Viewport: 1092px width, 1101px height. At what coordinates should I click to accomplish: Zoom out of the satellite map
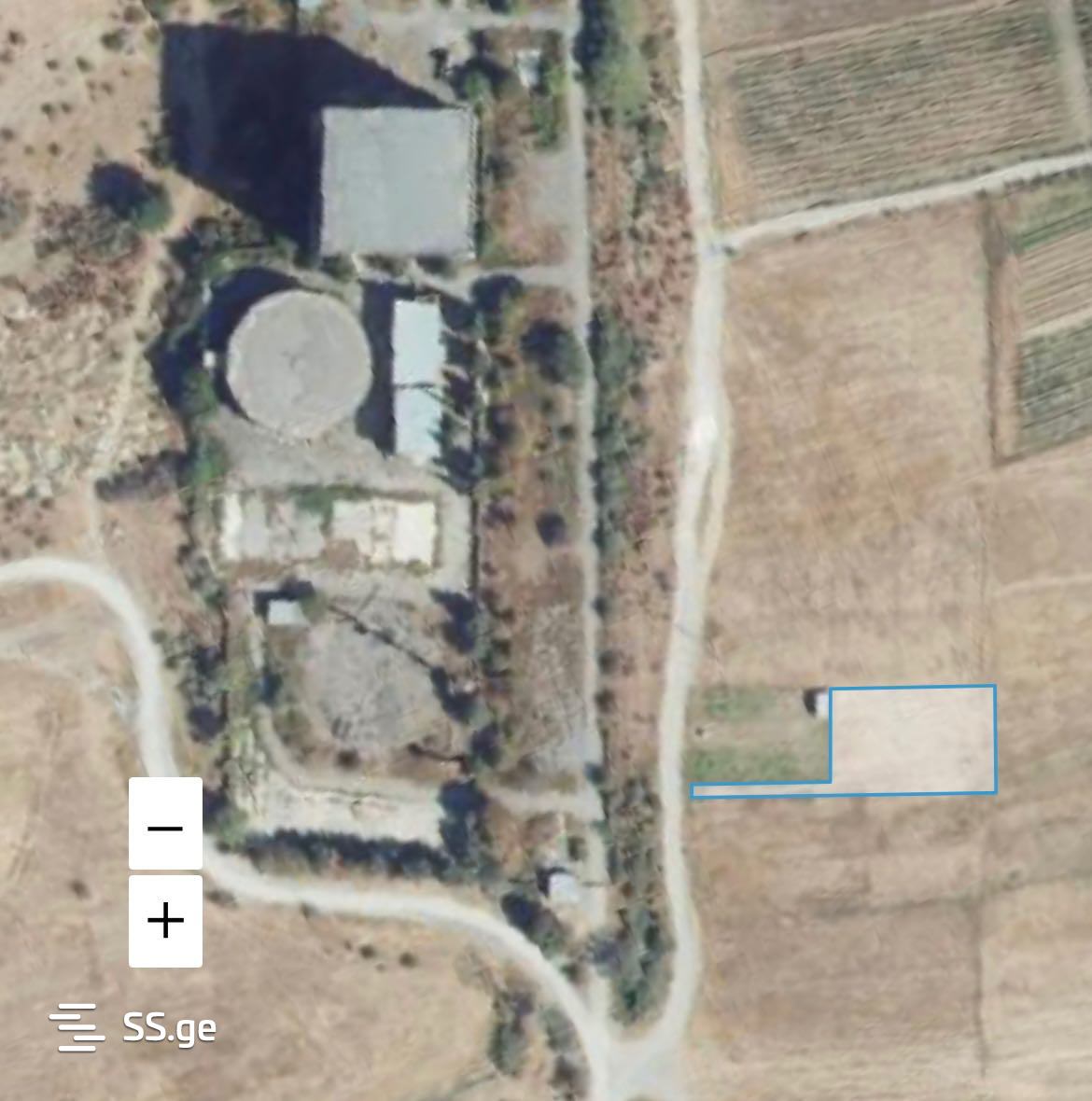point(165,824)
